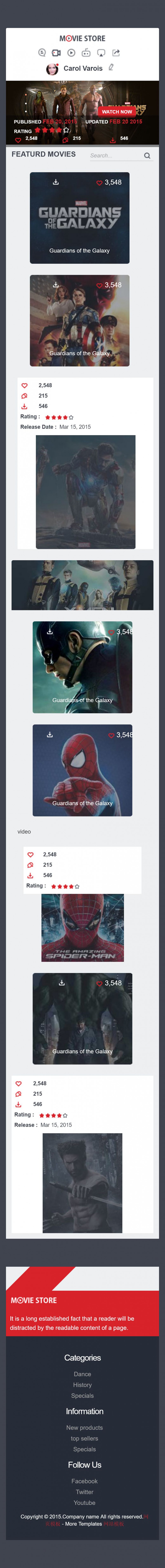The height and width of the screenshot is (1568, 165).
Task: Open the share arrow icon in header
Action: click(x=116, y=53)
